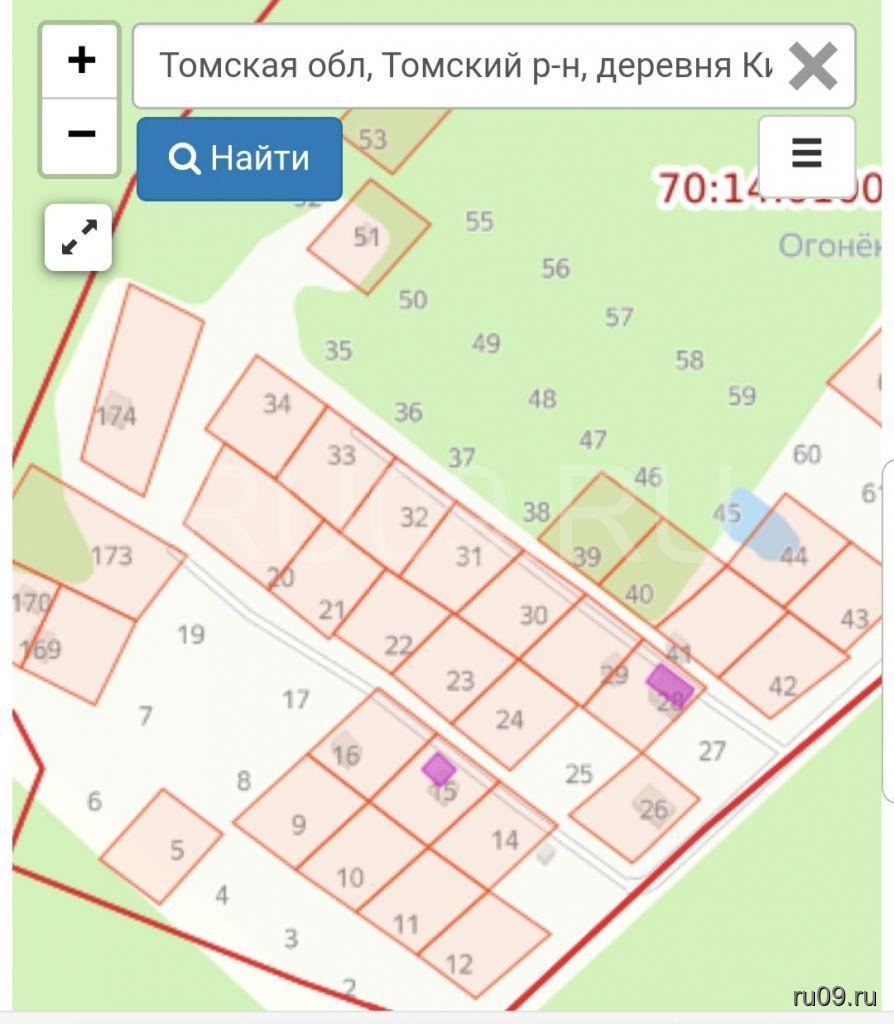The width and height of the screenshot is (894, 1024).
Task: Zoom in on the map
Action: tap(80, 62)
